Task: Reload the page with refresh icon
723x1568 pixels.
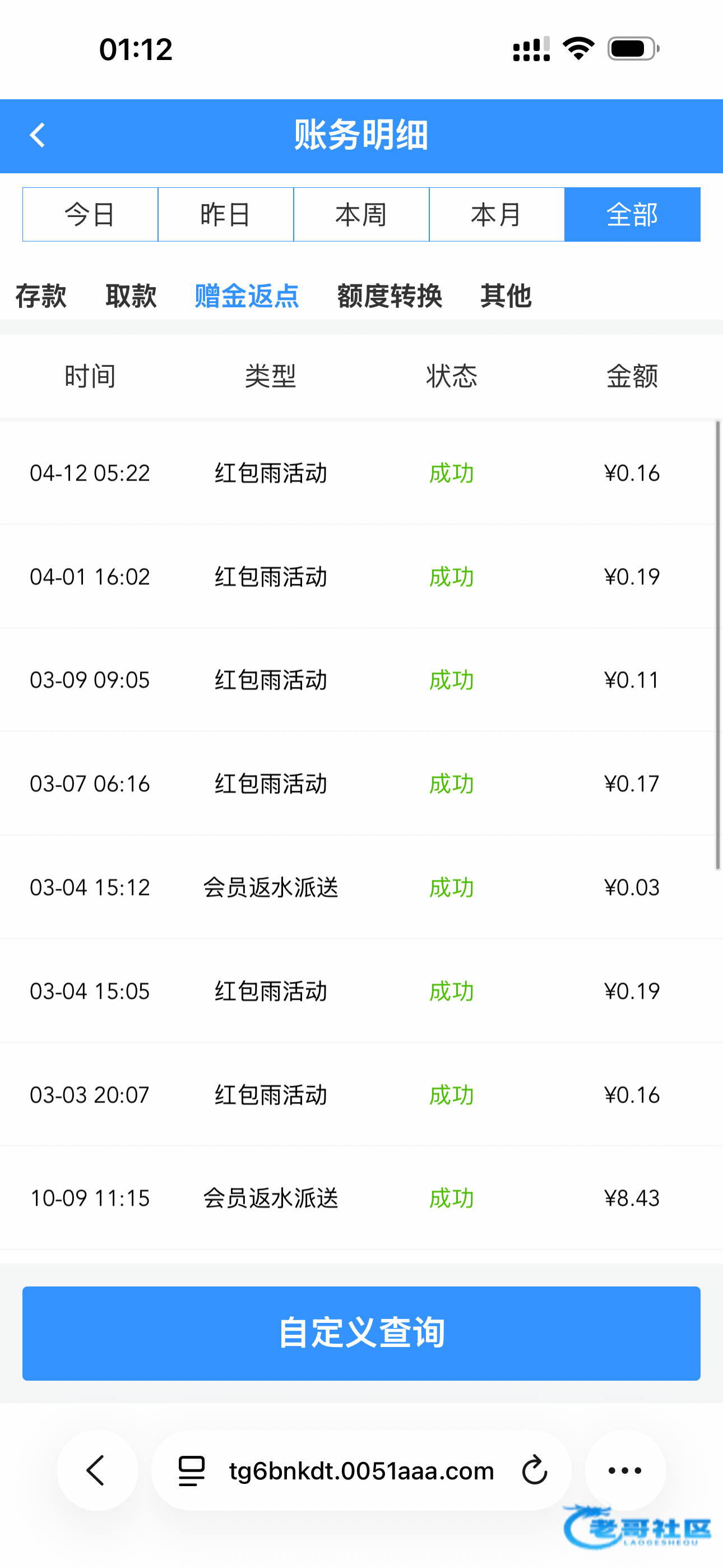Action: point(535,1470)
